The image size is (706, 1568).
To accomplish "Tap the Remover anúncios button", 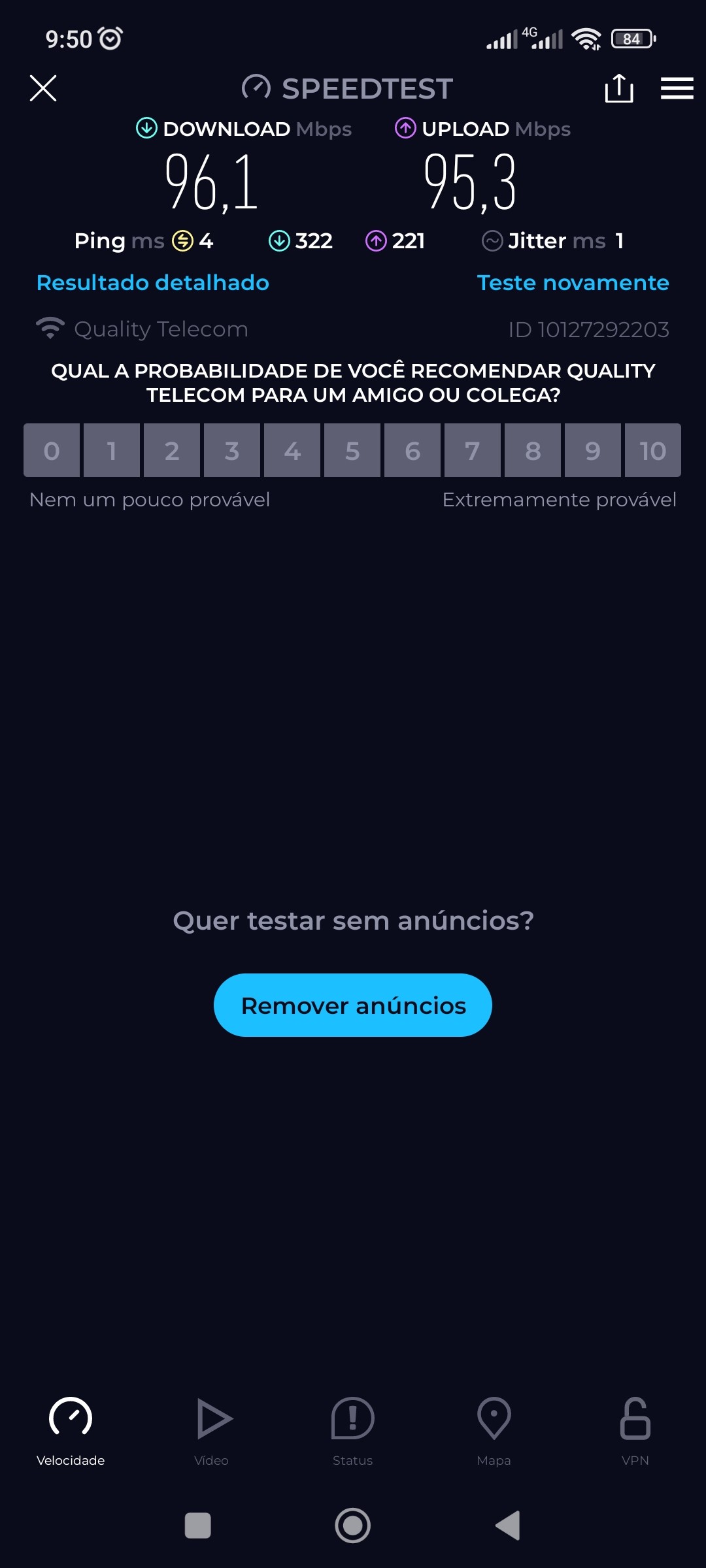I will coord(353,1005).
